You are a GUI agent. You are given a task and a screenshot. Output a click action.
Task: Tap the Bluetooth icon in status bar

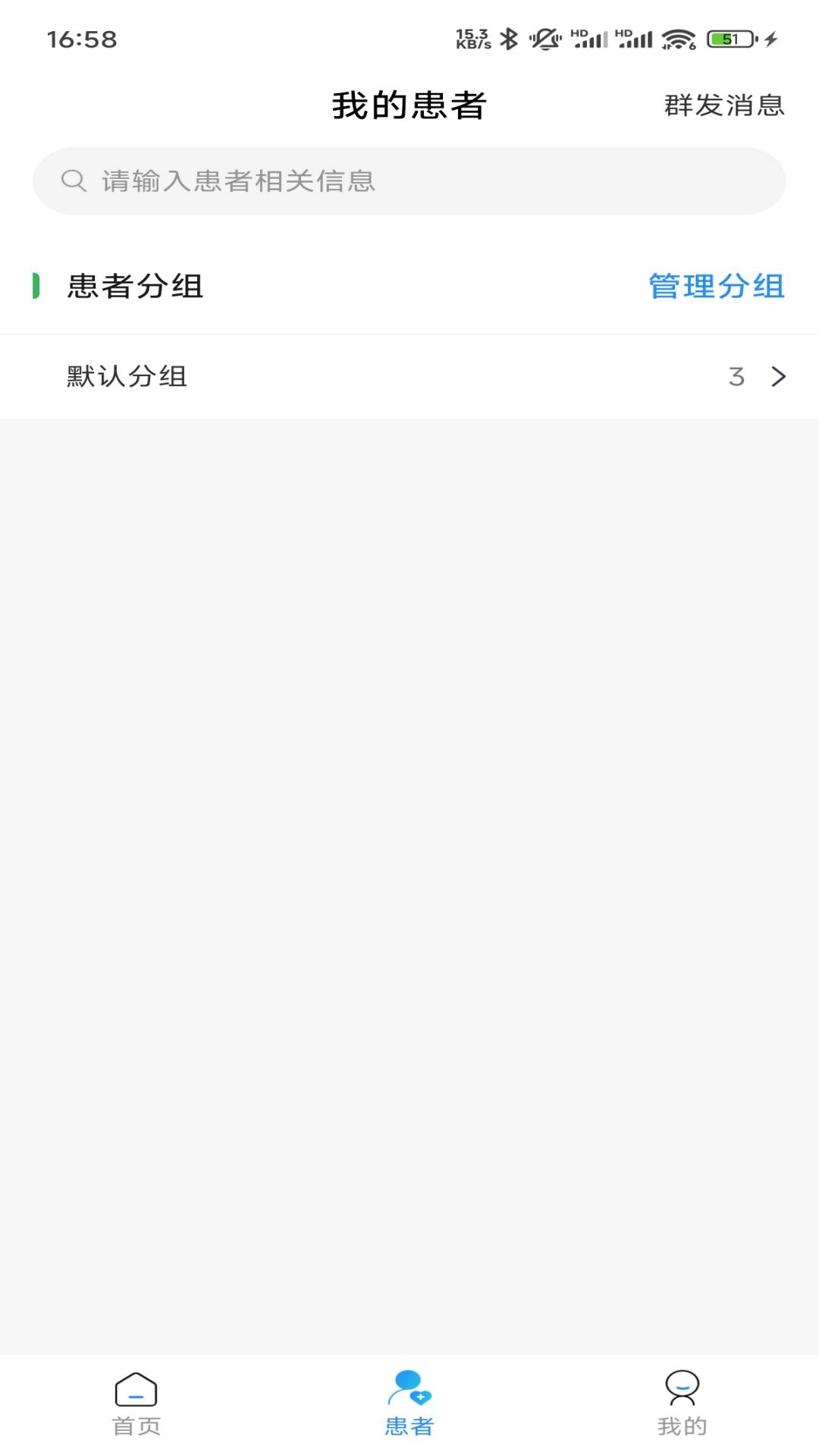pos(507,39)
